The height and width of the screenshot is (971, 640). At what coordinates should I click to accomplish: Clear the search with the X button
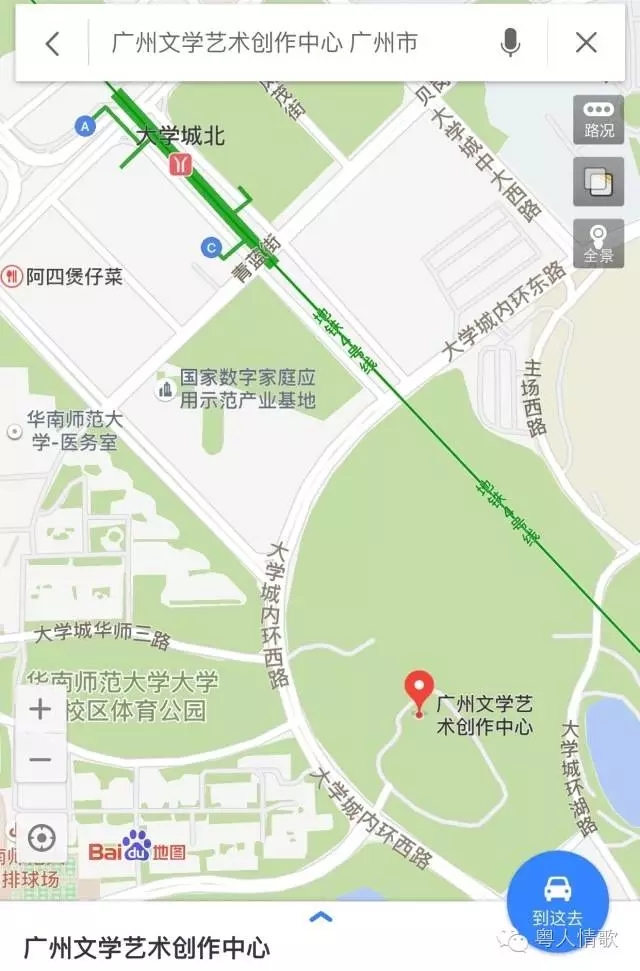pos(586,42)
